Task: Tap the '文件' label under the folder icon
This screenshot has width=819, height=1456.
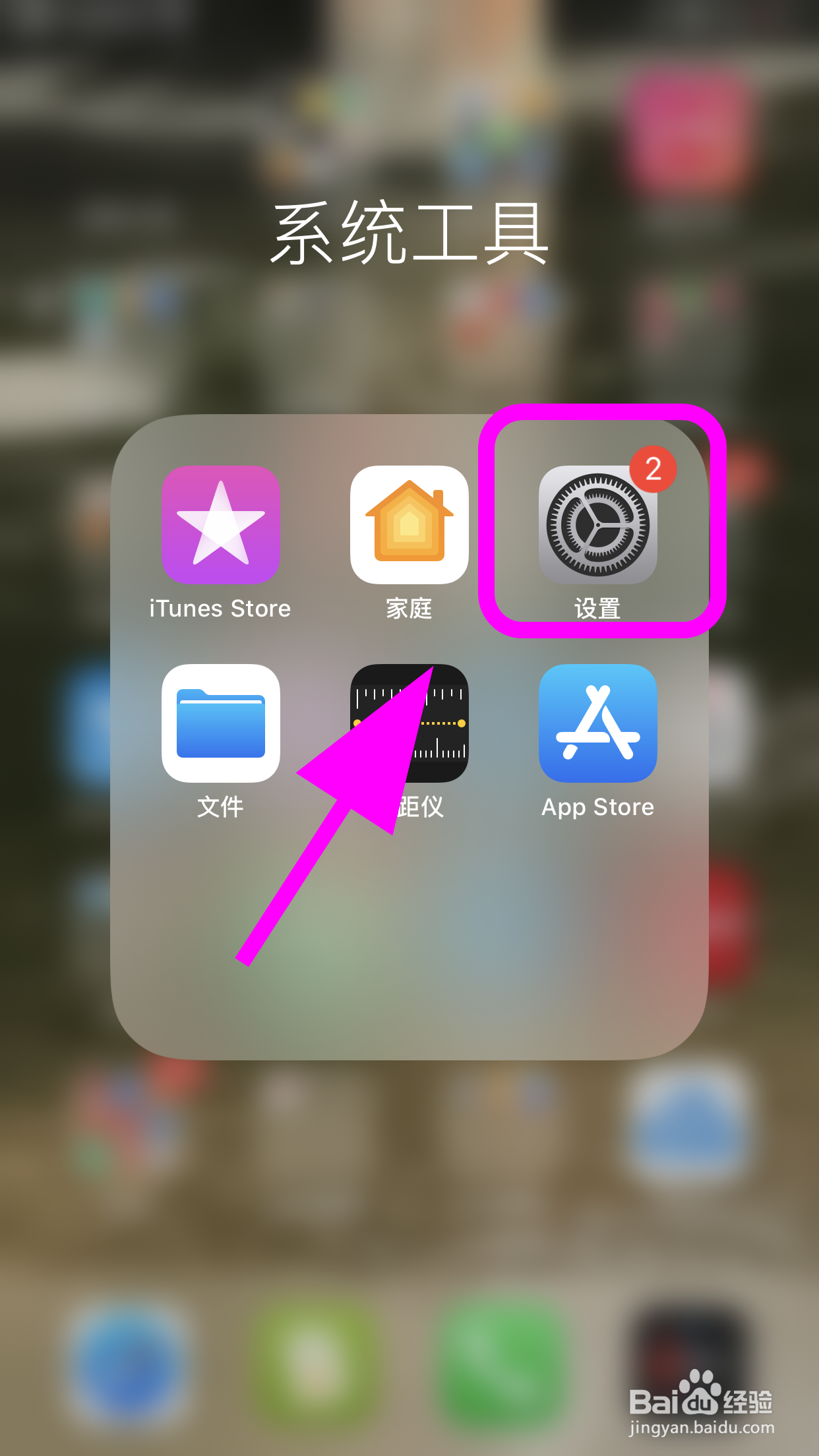Action: (221, 807)
